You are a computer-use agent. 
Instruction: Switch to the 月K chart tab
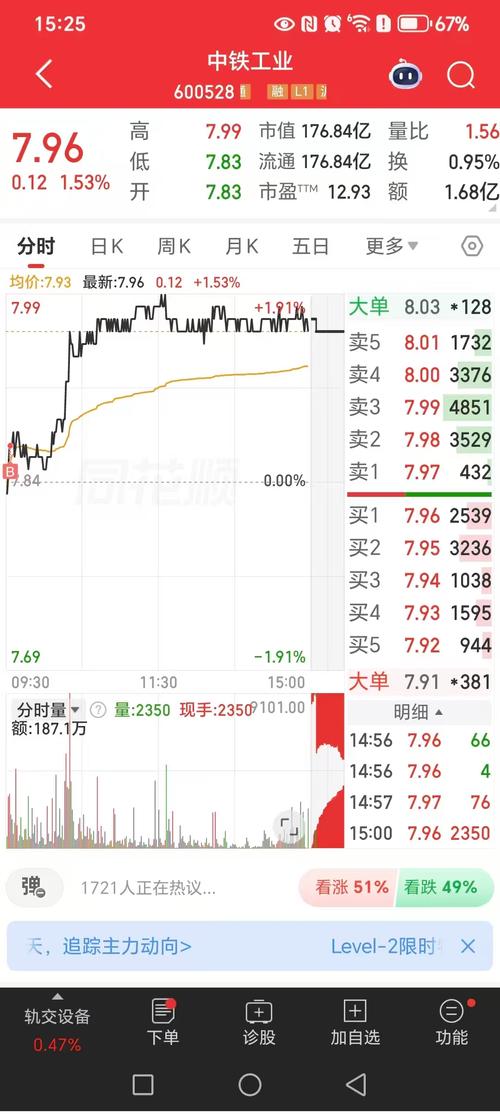point(241,247)
